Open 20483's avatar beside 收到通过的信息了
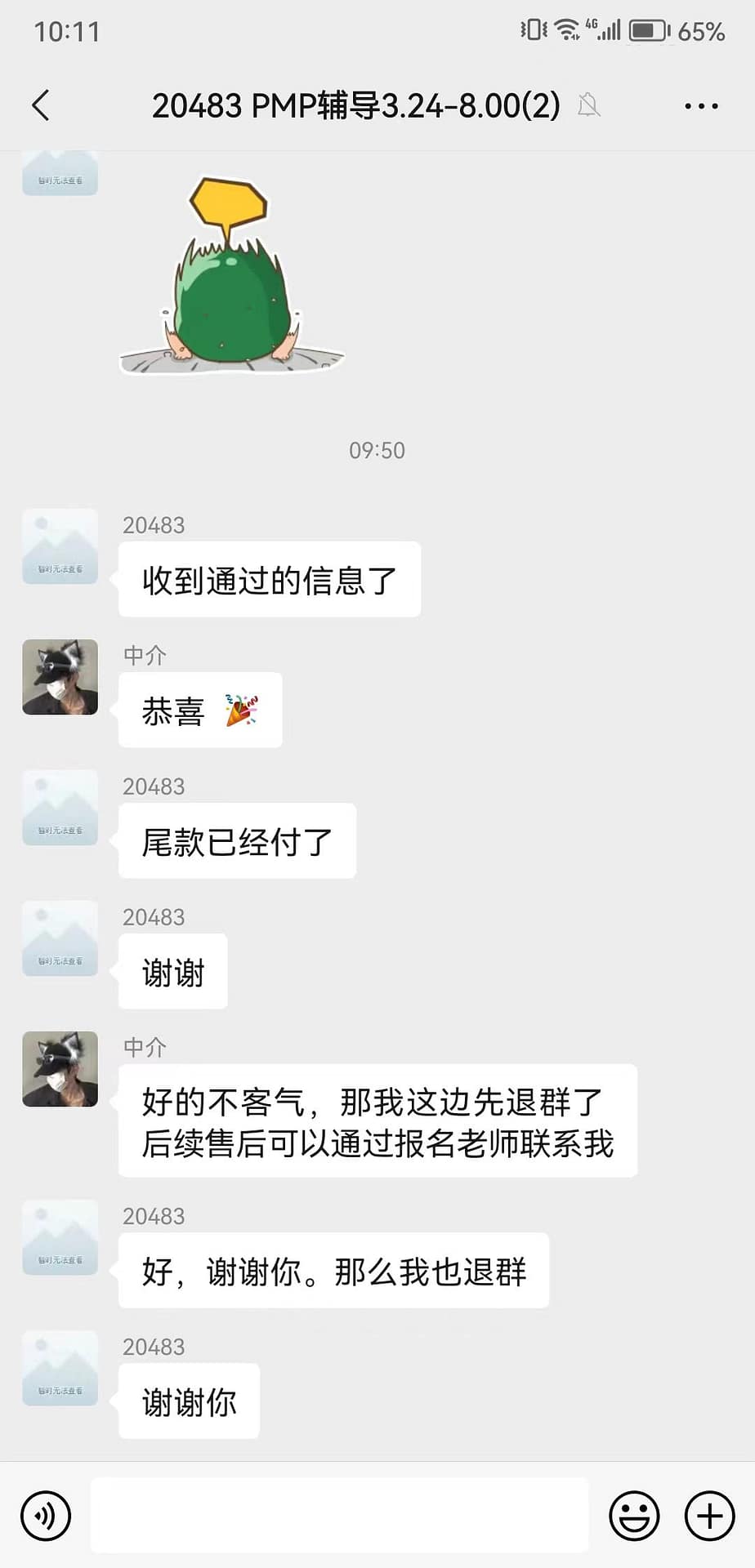 tap(60, 546)
